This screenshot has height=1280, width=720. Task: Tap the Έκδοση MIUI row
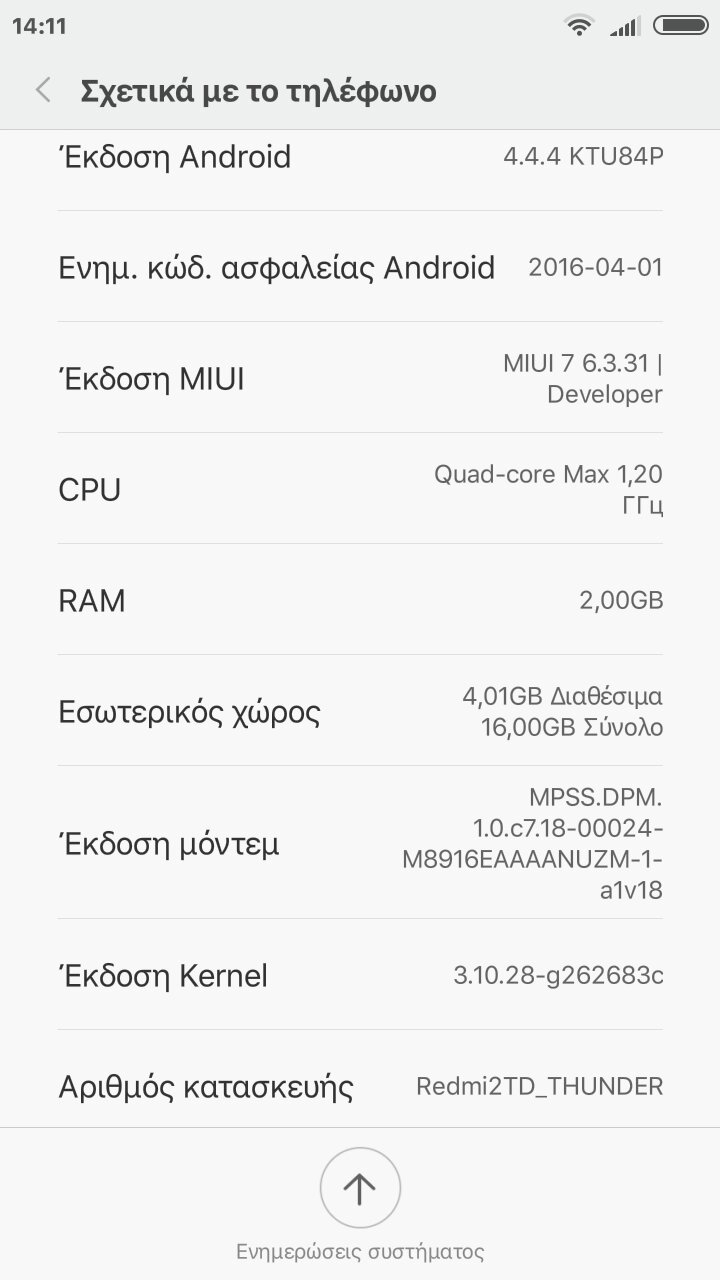(360, 379)
